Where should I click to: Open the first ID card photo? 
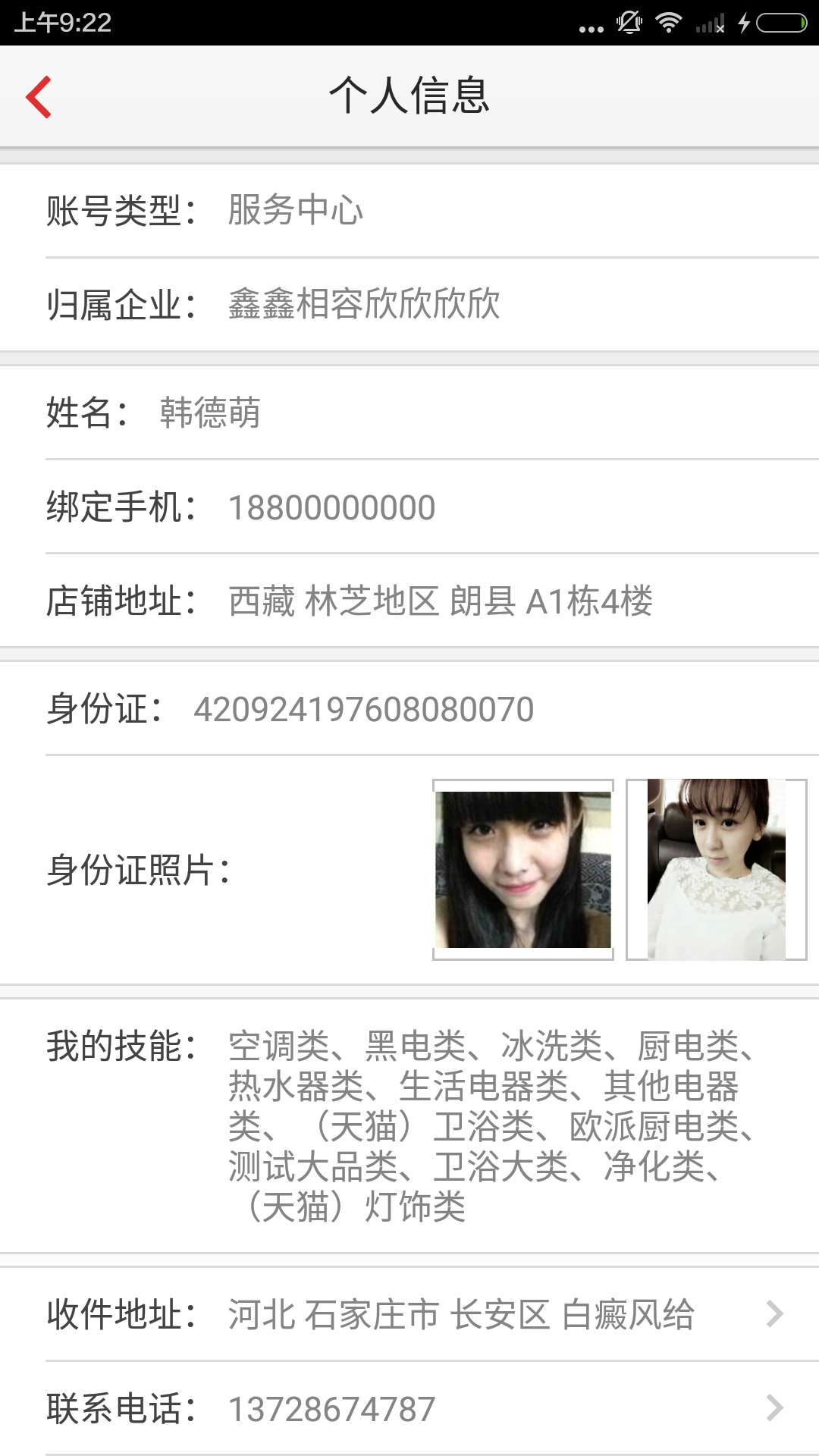[x=522, y=870]
